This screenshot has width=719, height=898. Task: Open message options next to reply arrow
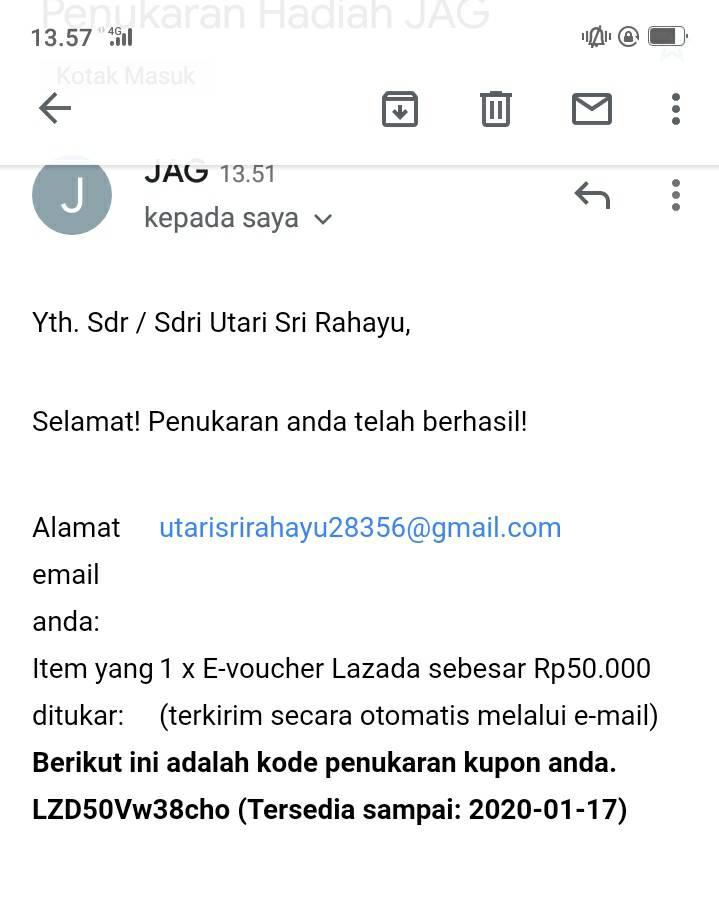point(676,195)
